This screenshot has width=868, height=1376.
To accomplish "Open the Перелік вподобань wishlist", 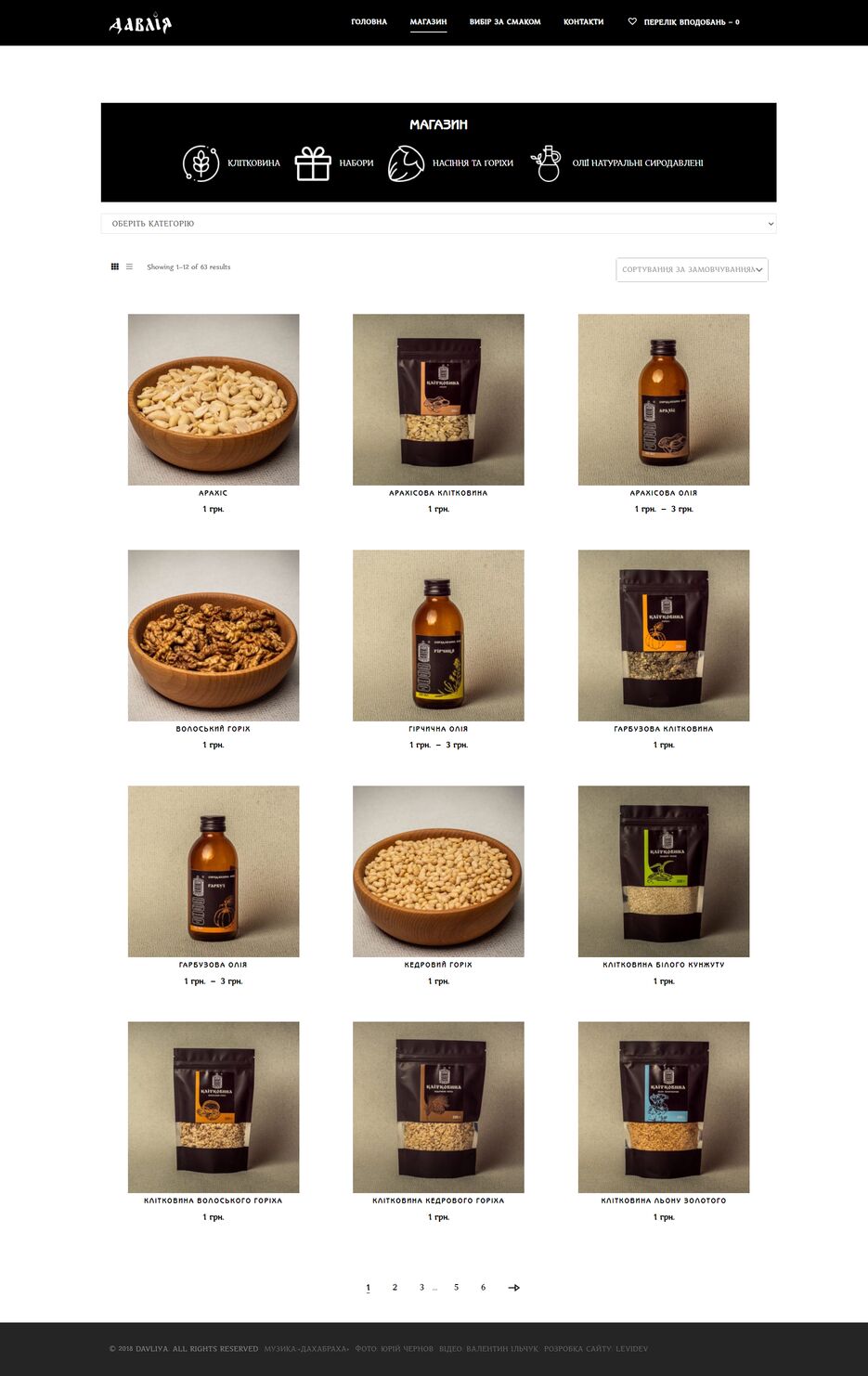I will click(x=684, y=21).
